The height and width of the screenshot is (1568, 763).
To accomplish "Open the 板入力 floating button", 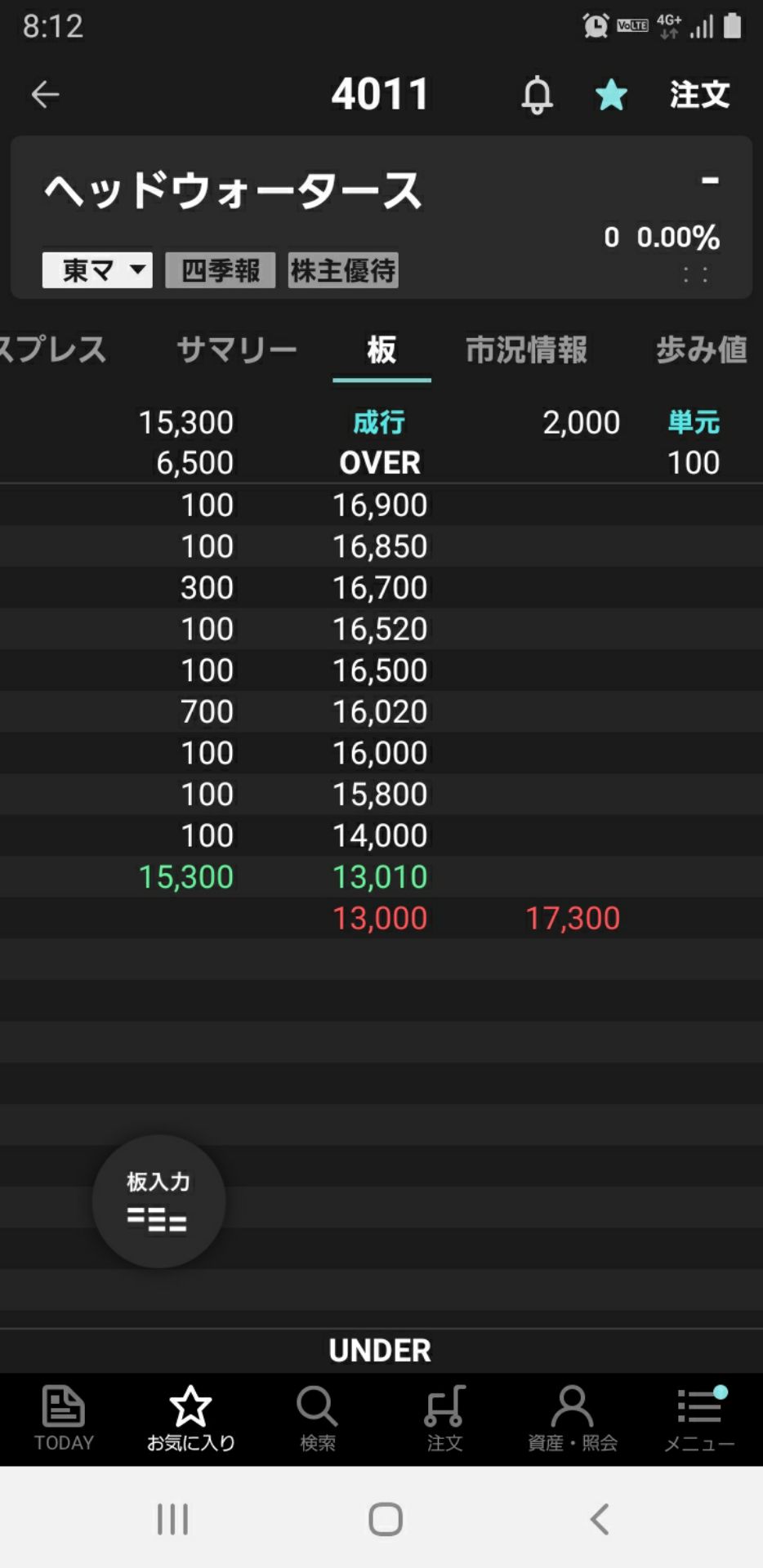I will click(x=158, y=1200).
